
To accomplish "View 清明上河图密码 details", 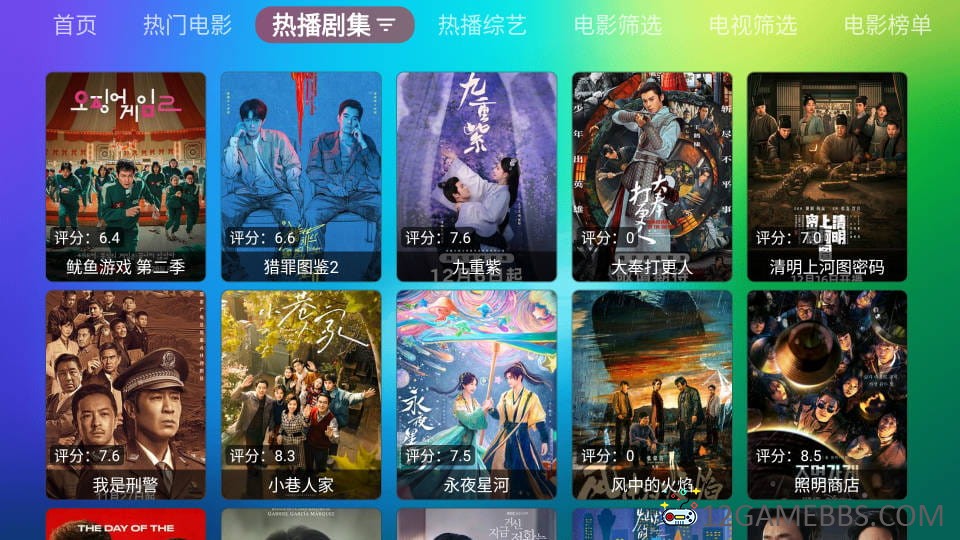I will (x=827, y=176).
